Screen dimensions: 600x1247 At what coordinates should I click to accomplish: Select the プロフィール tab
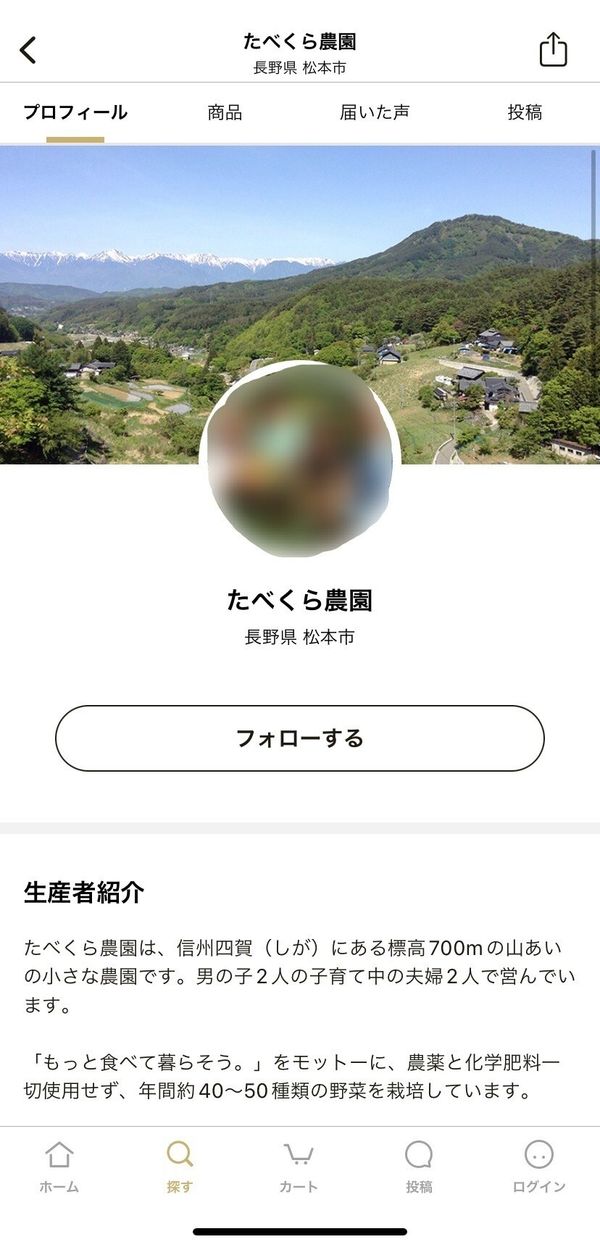75,113
